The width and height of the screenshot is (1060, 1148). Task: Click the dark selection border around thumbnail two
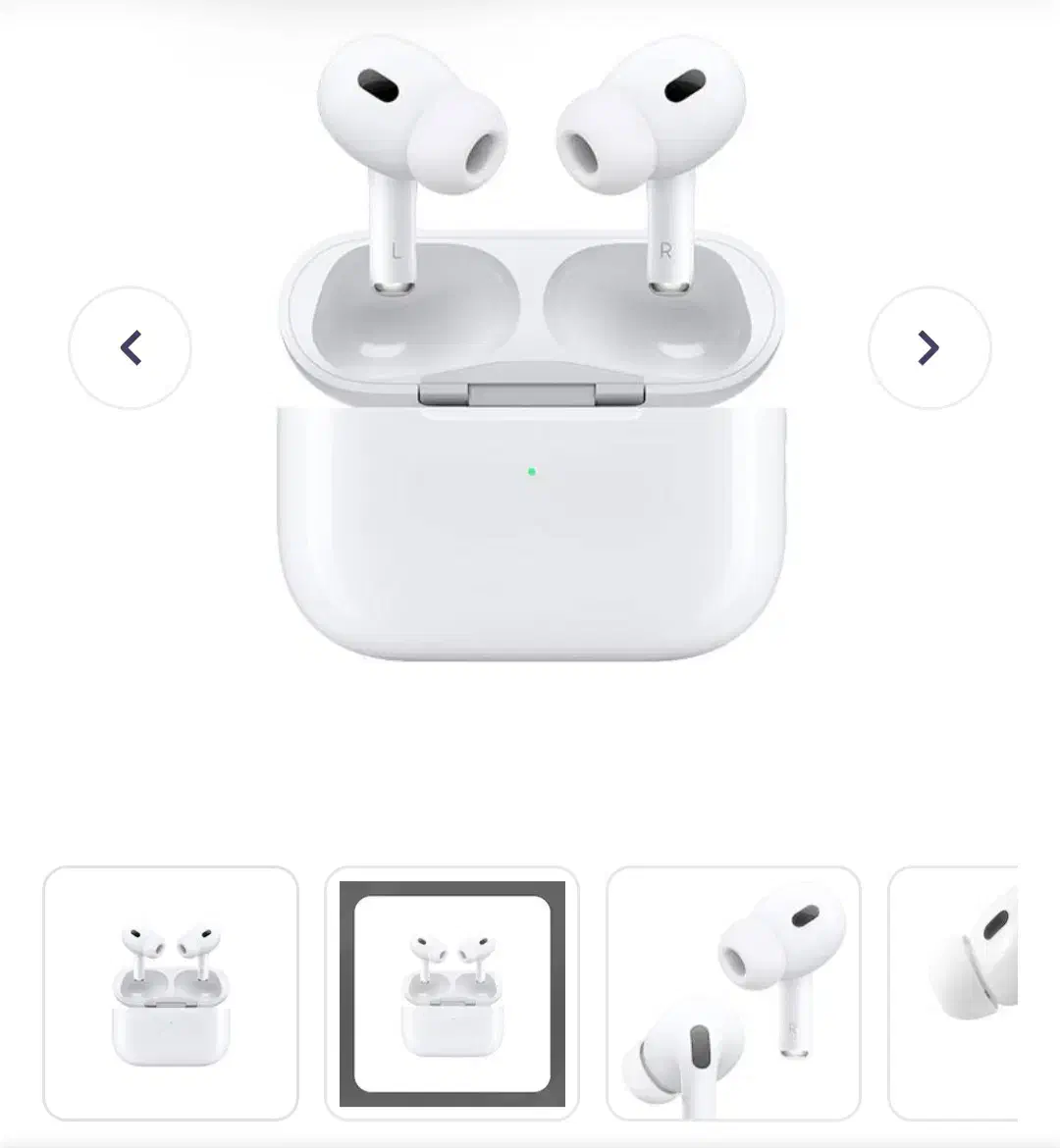[451, 888]
